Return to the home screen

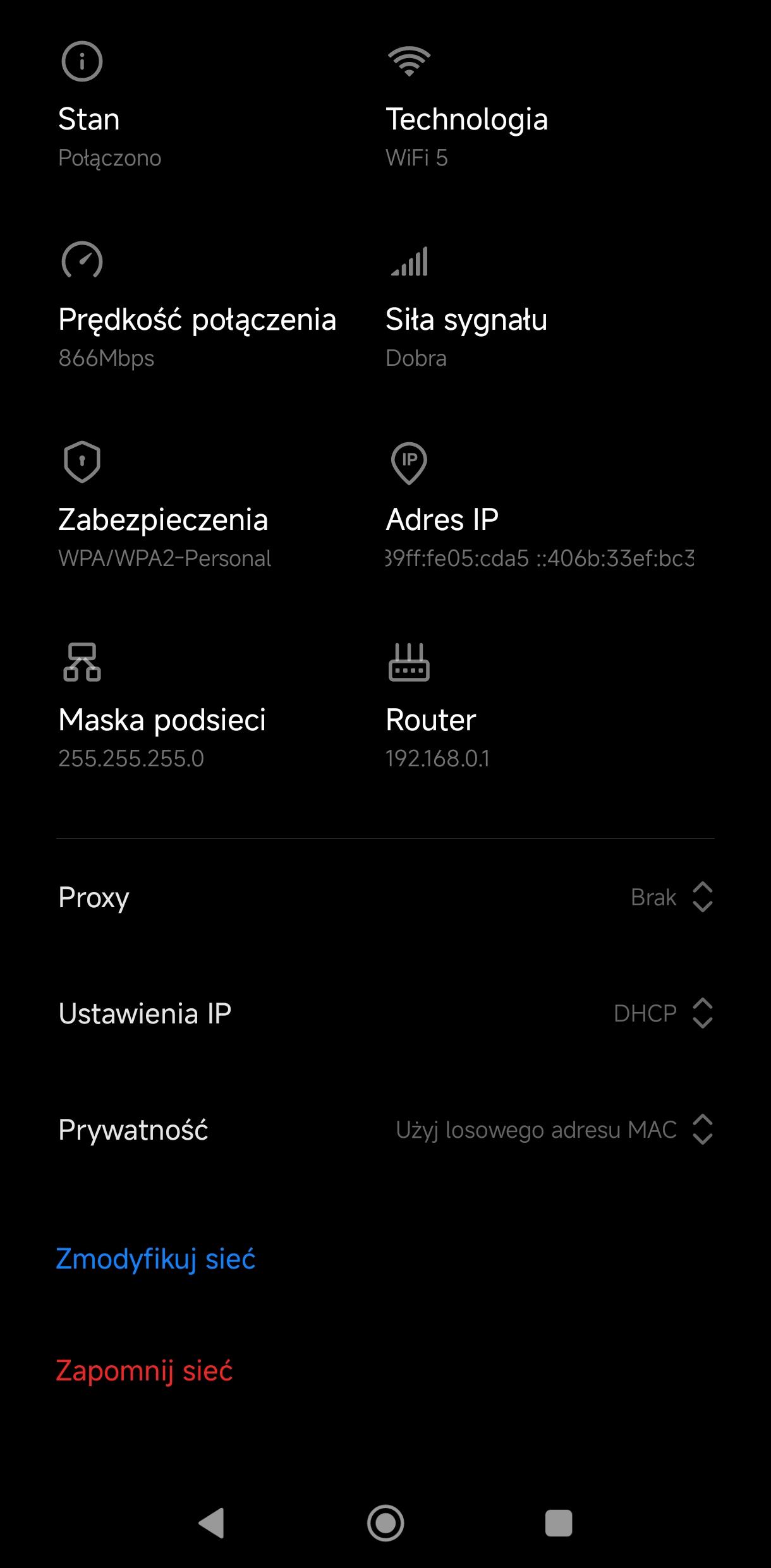(x=385, y=1523)
